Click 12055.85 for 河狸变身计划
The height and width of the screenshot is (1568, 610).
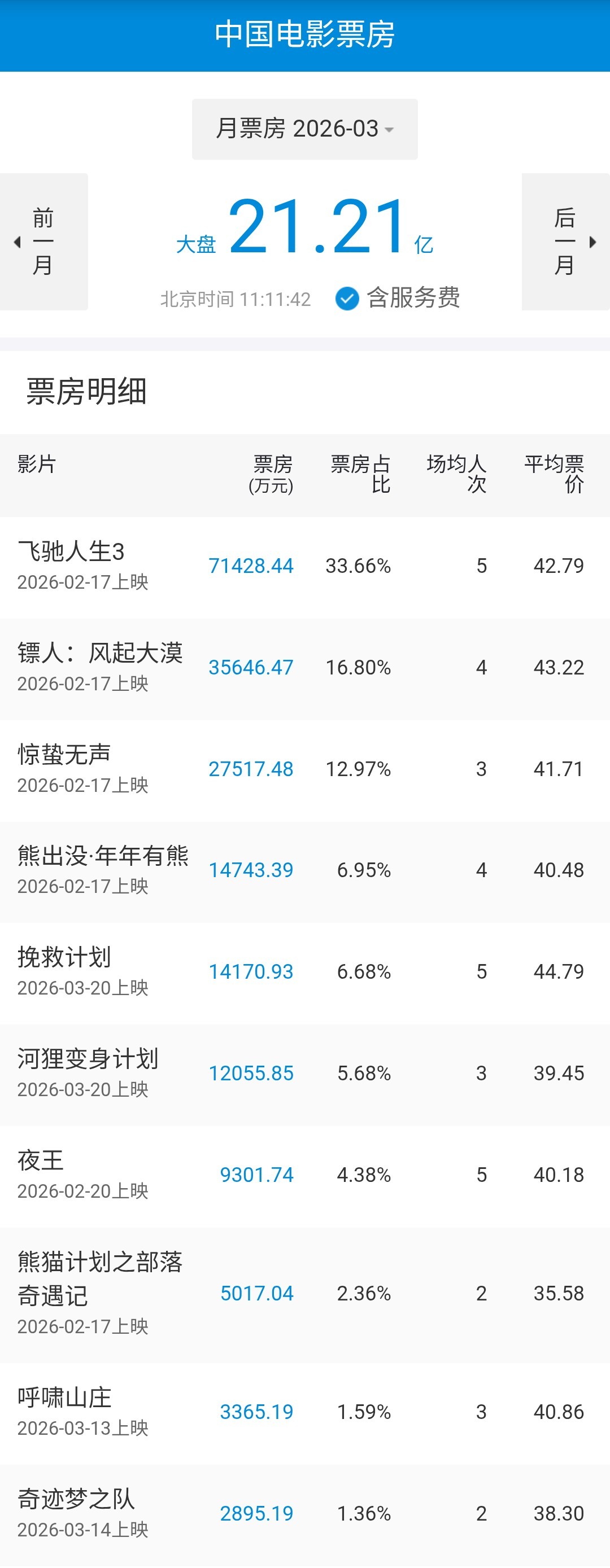pyautogui.click(x=252, y=1073)
